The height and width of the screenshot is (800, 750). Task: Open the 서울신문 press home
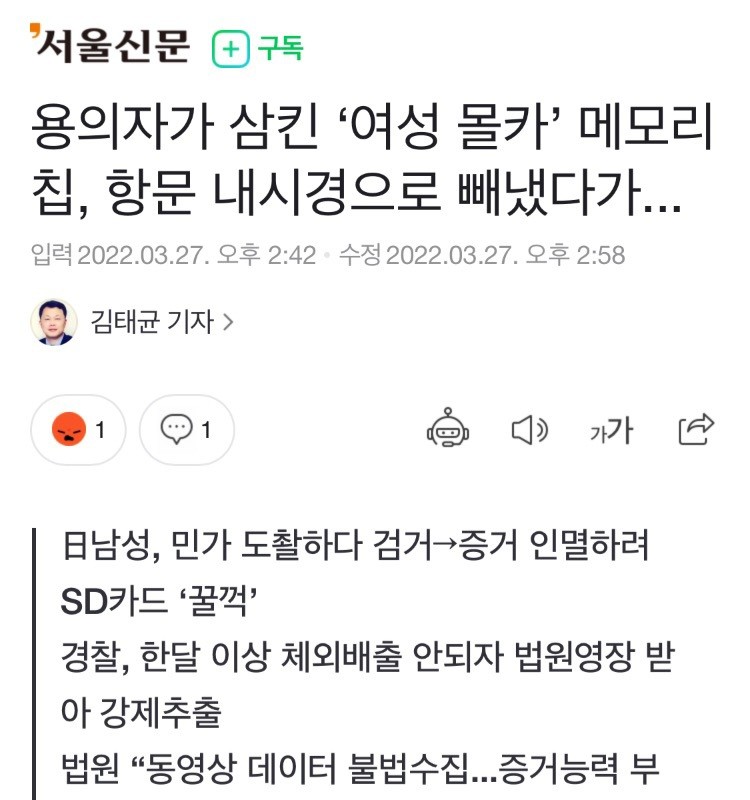click(x=109, y=45)
